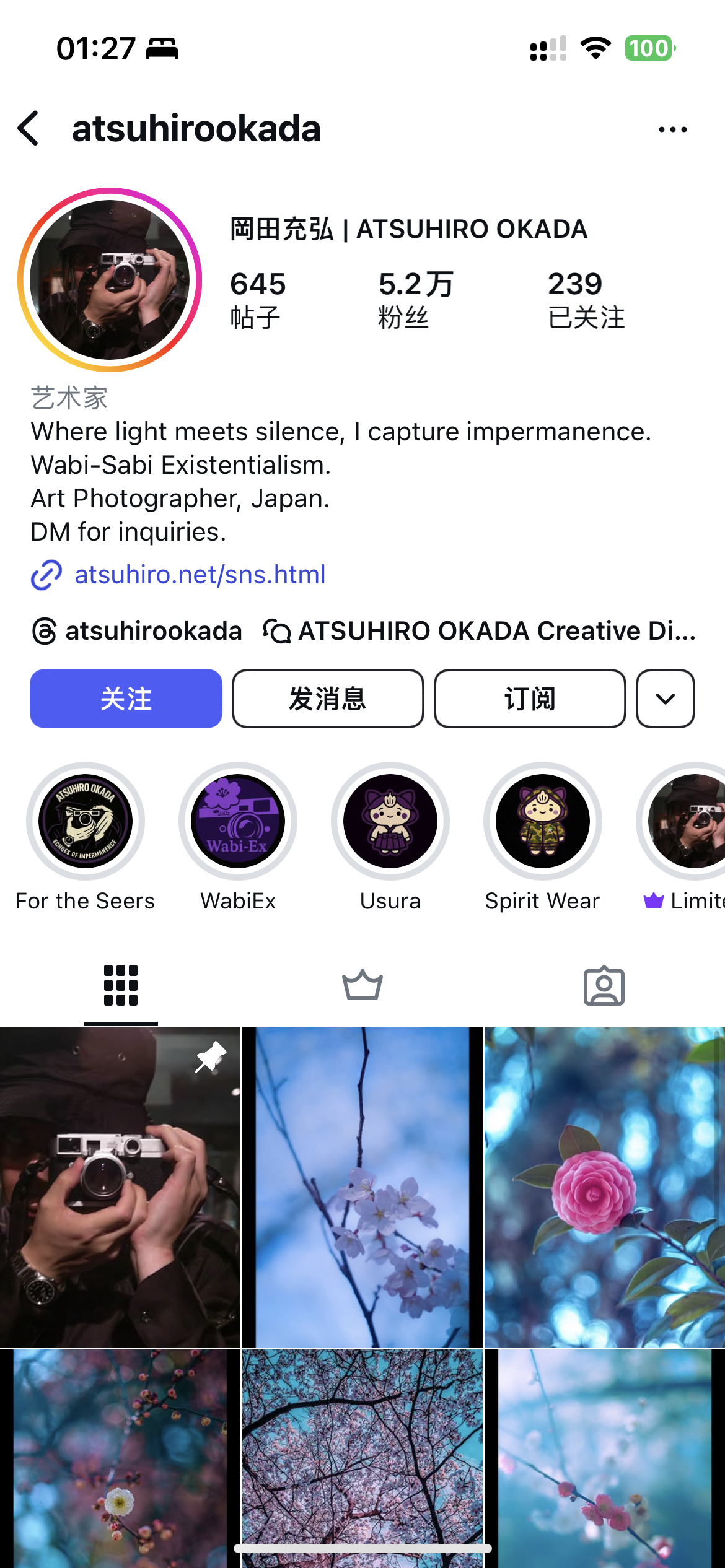The image size is (725, 1568).
Task: Tap 发消息 to message him
Action: (328, 699)
